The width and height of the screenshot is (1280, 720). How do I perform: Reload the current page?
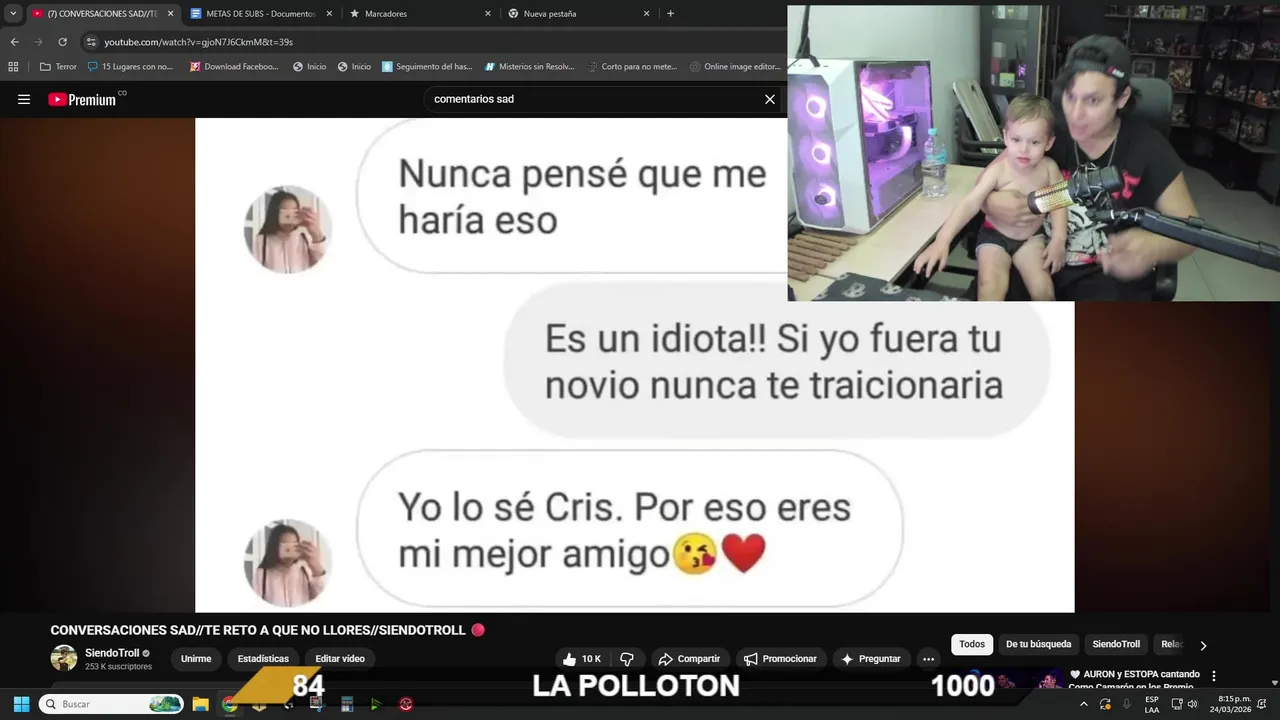tap(62, 42)
